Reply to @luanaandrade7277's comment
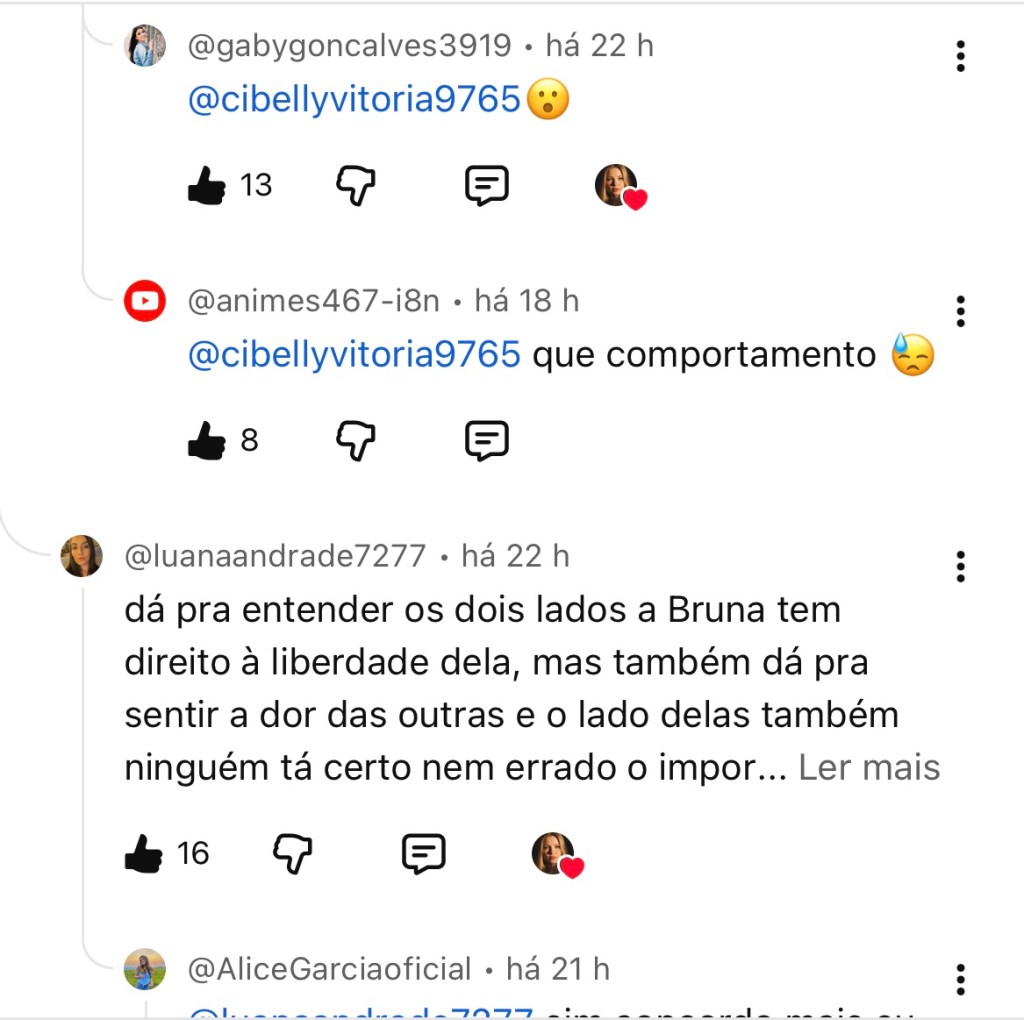 coord(424,854)
